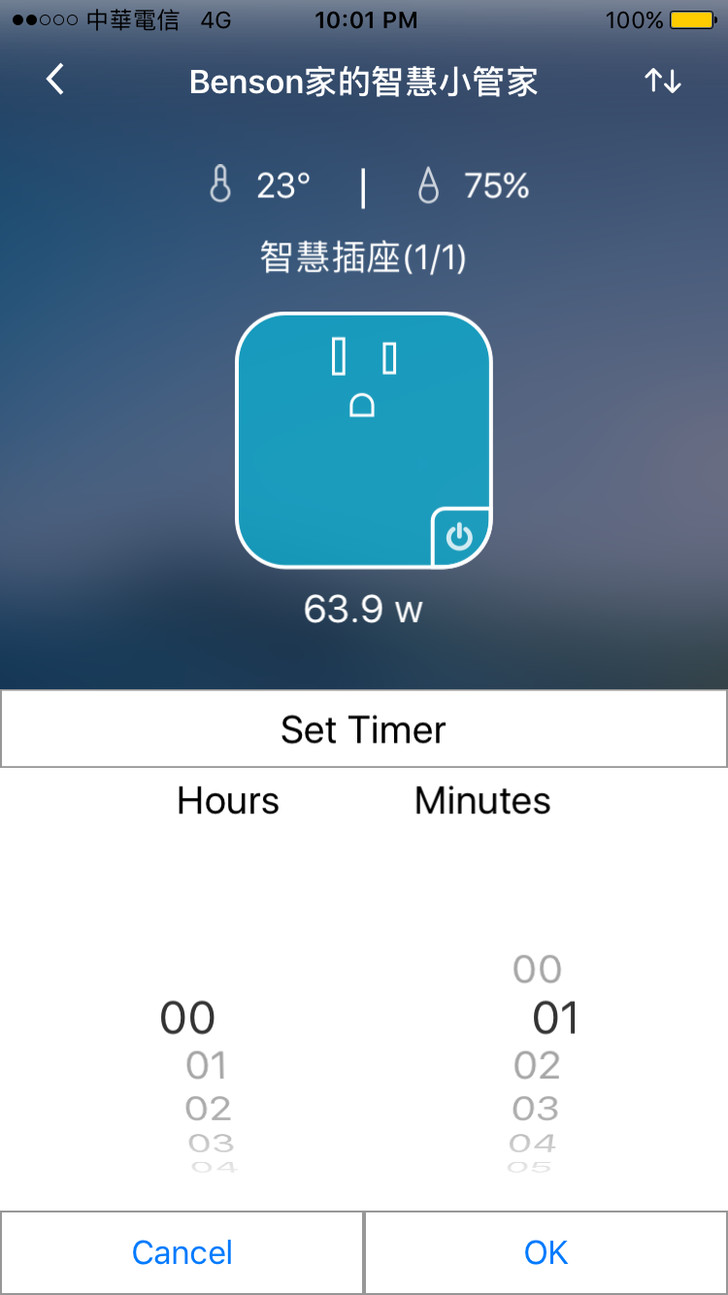Confirm the timer with OK
This screenshot has height=1295, width=728.
(546, 1252)
